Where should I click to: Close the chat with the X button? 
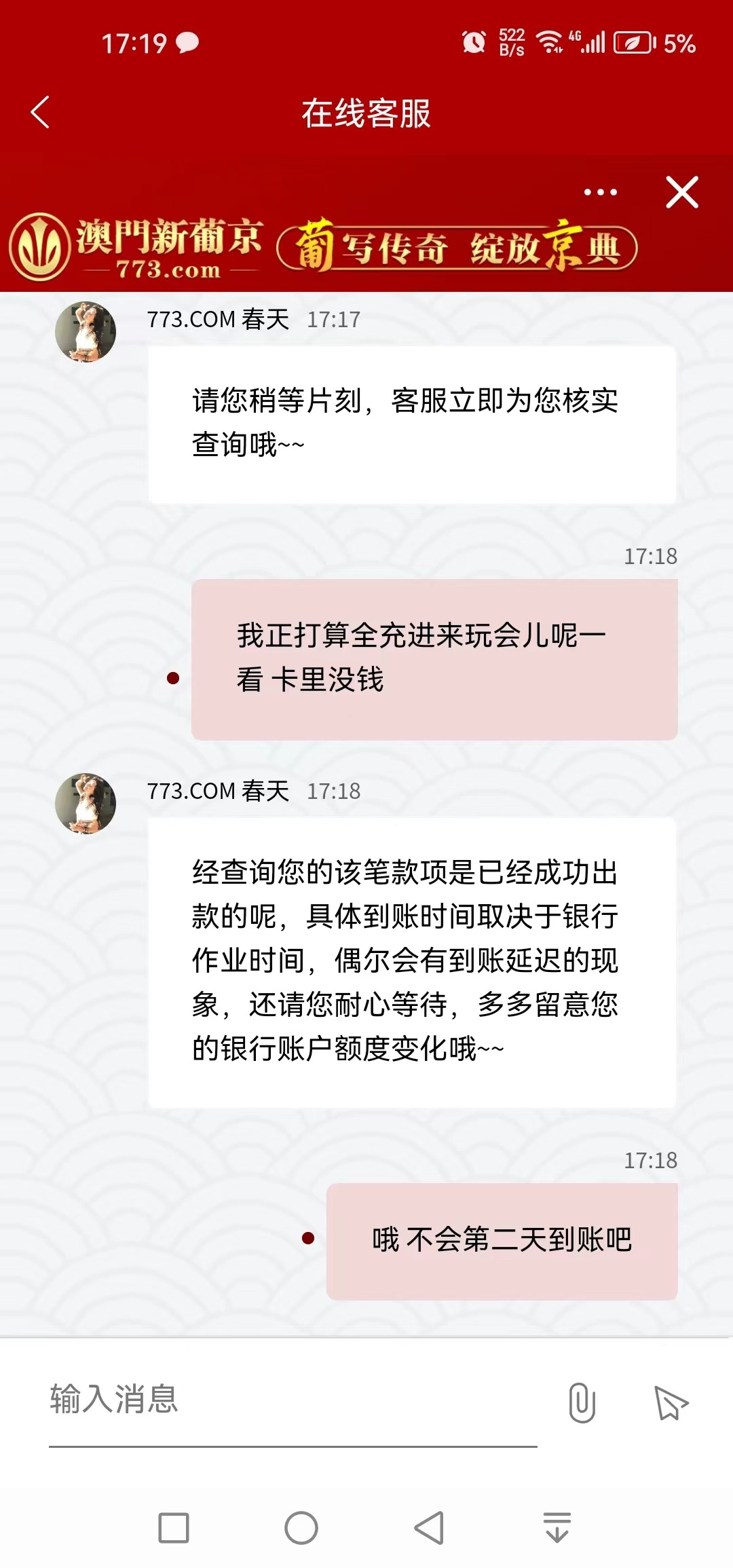click(x=683, y=193)
